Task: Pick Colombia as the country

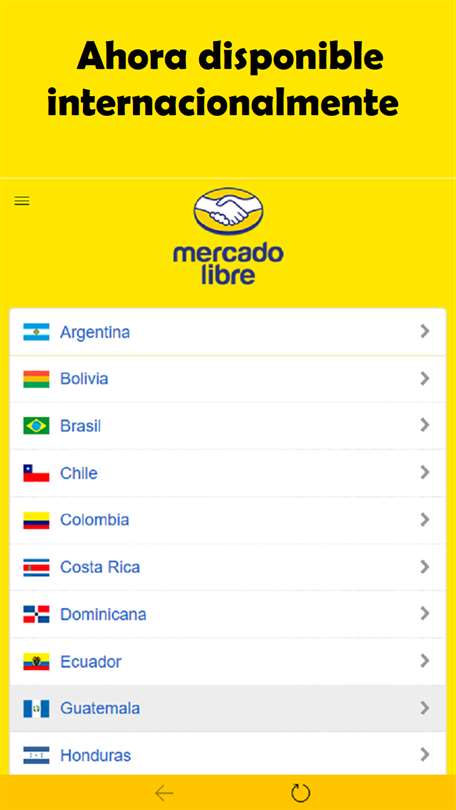Action: (227, 520)
